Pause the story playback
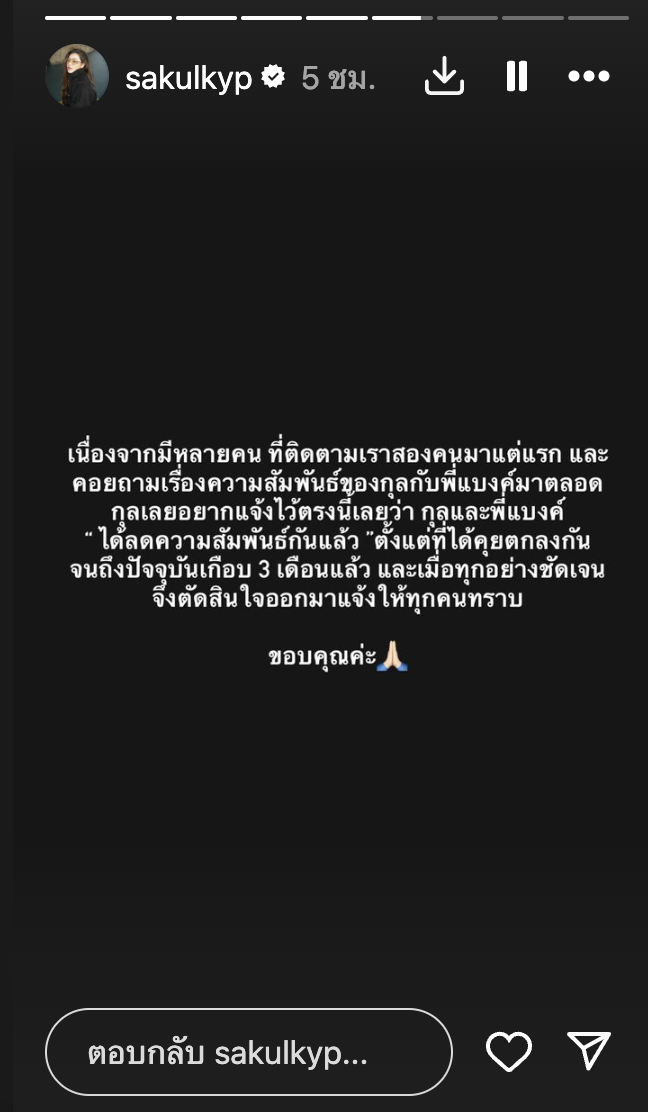Screen dimensions: 648x1112 (516, 76)
